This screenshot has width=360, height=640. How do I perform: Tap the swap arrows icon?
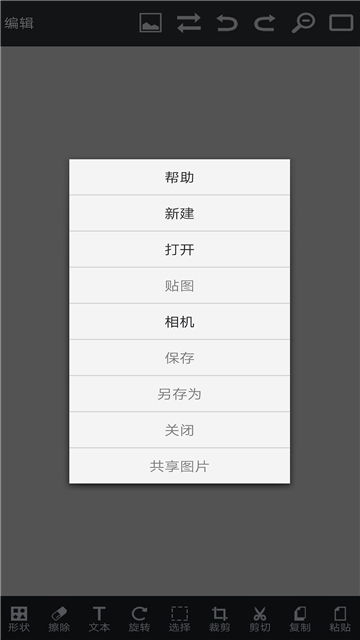(189, 23)
